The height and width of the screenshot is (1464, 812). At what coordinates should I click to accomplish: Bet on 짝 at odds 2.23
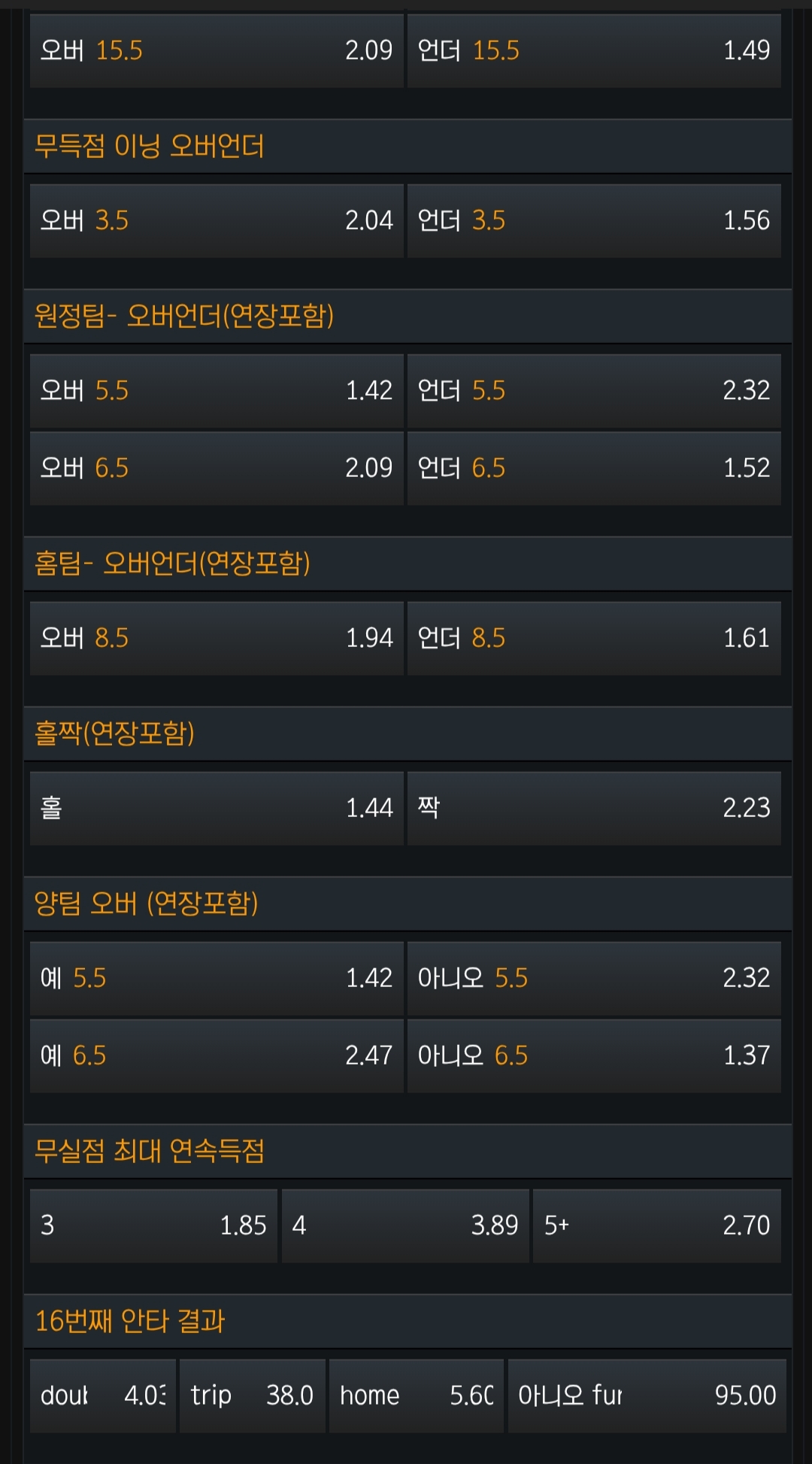[594, 808]
